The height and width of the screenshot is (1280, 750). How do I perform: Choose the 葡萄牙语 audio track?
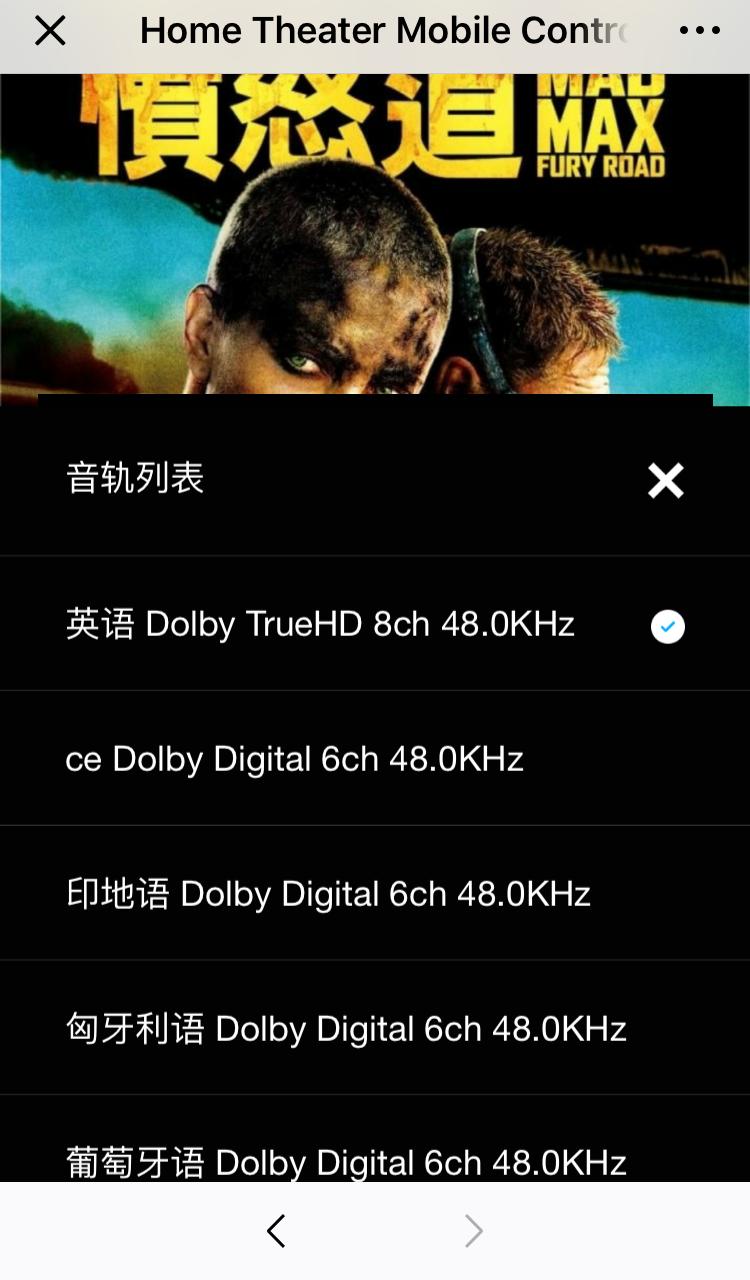[x=346, y=1162]
